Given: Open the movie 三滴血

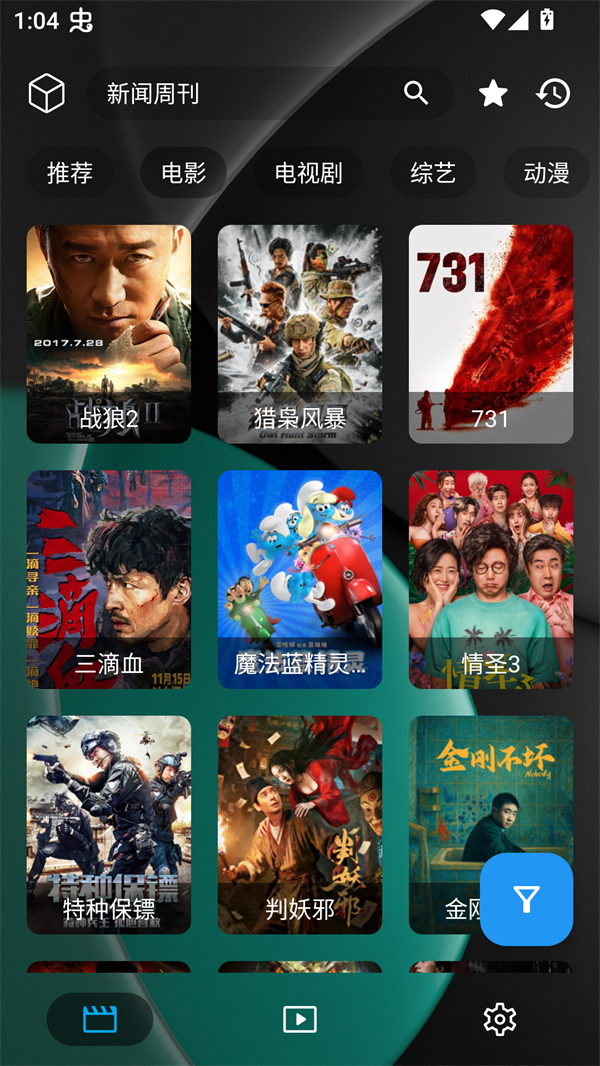Looking at the screenshot, I should tap(109, 579).
